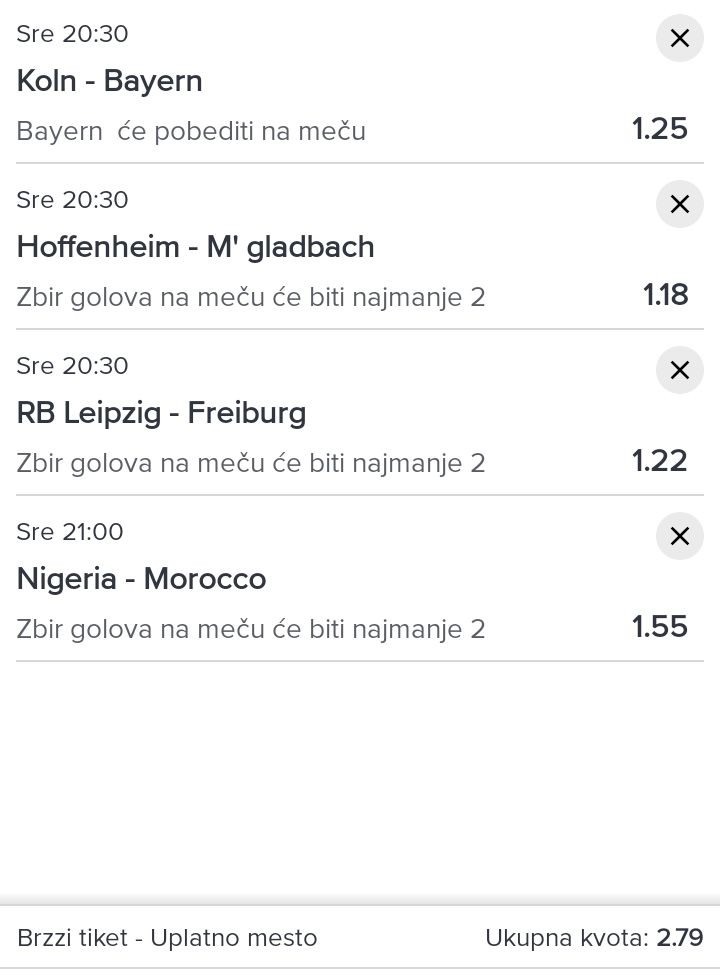Delete the RB Leipzig - Freiburg pick
Screen dimensions: 720x978
click(679, 371)
